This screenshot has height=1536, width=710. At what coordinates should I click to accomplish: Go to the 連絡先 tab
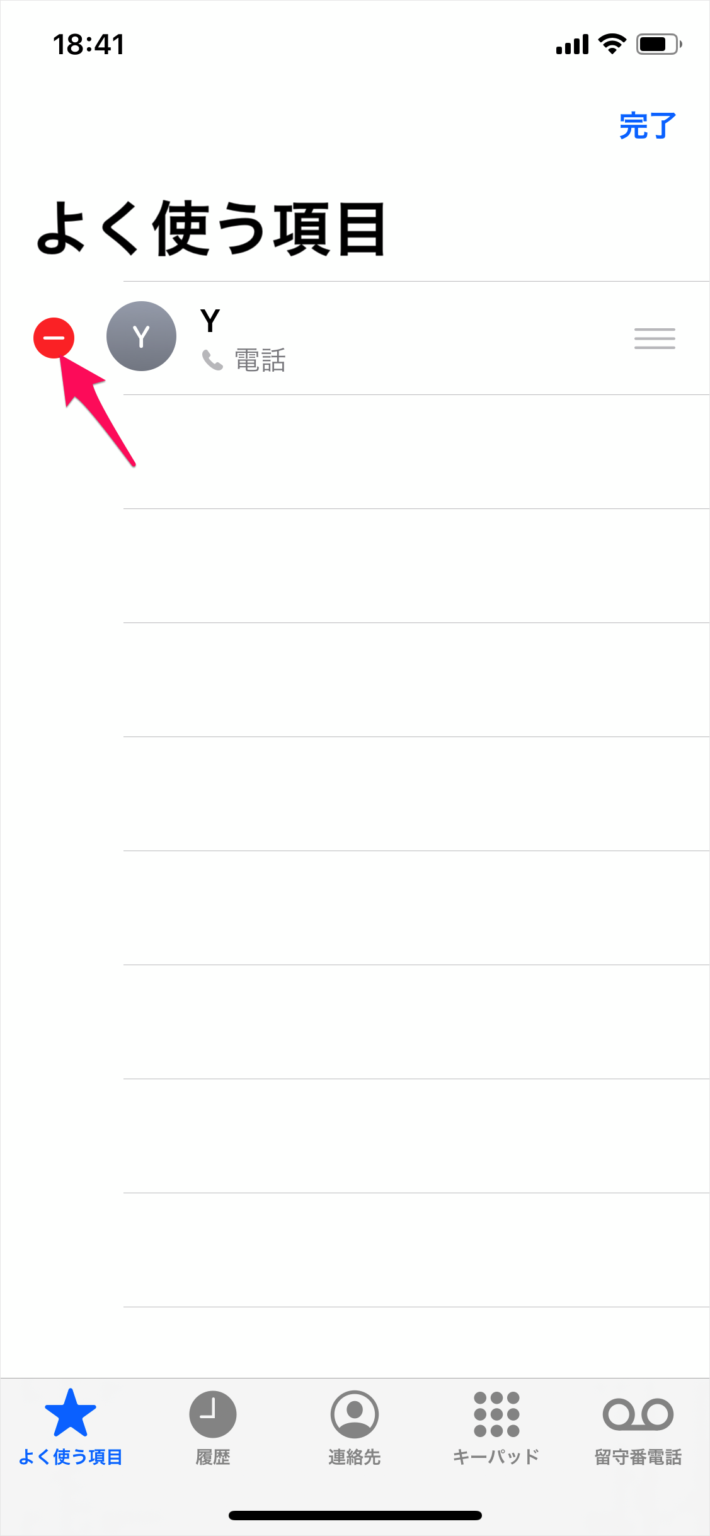pyautogui.click(x=355, y=1428)
